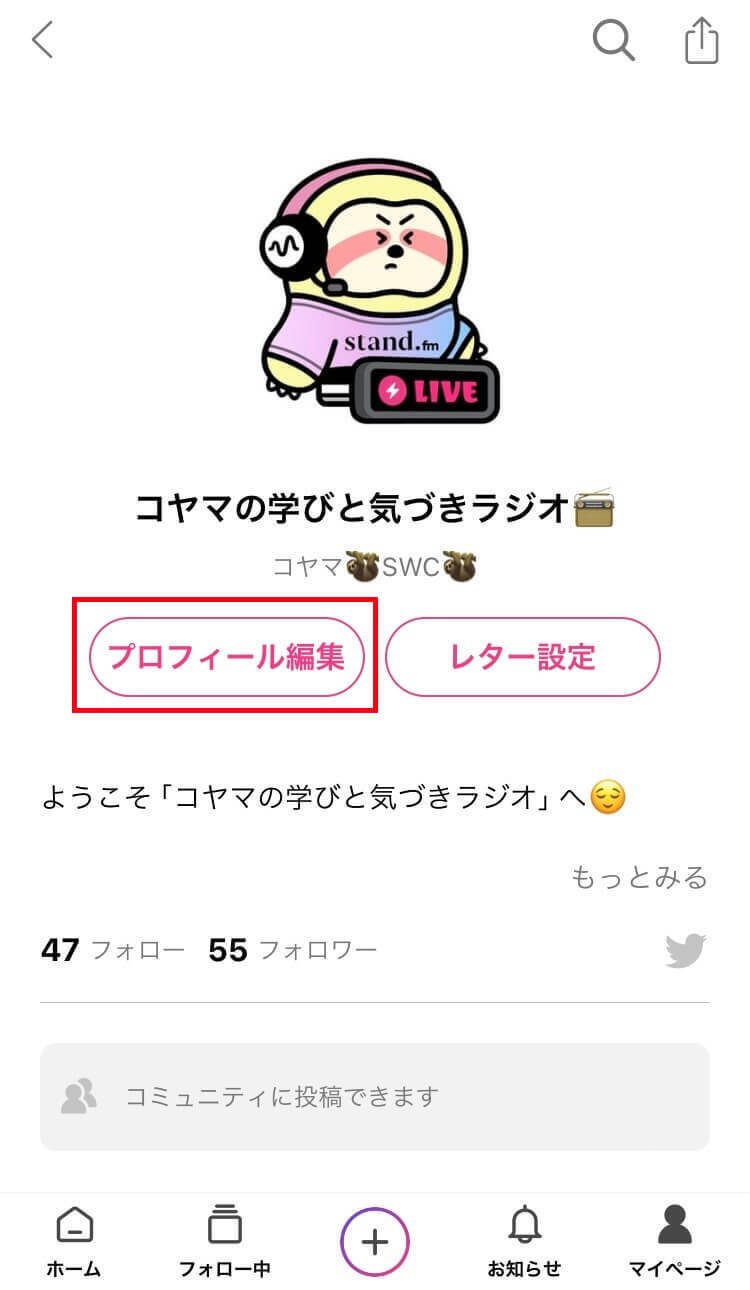Open レター設定 button
The height and width of the screenshot is (1290, 750).
pyautogui.click(x=522, y=657)
